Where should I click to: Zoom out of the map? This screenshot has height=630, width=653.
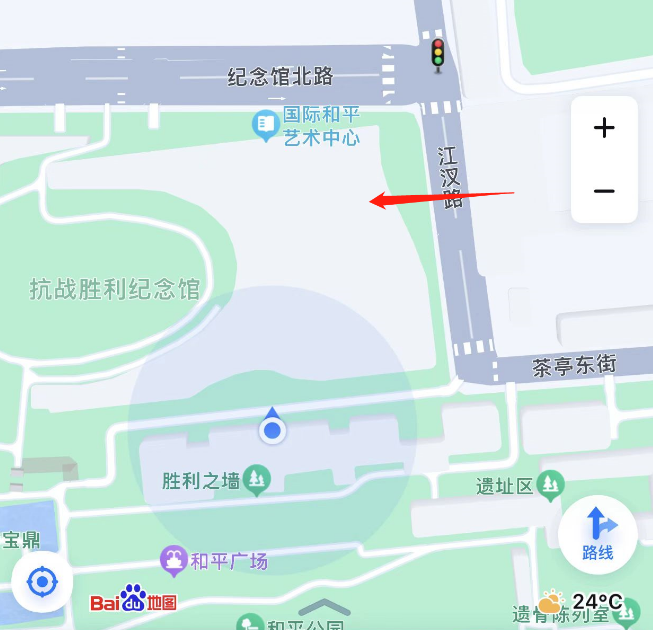(x=604, y=191)
